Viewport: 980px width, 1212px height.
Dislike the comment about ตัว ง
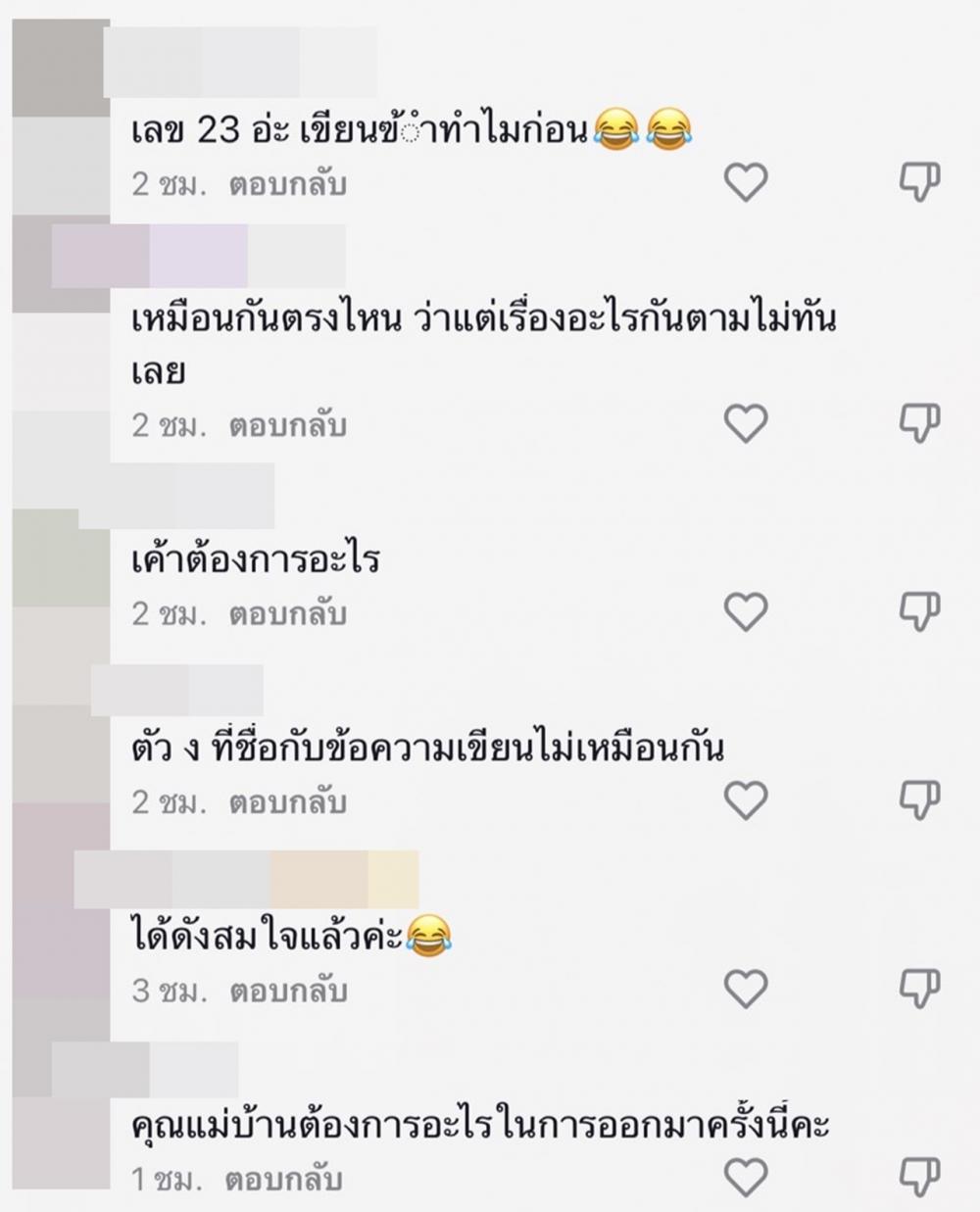[919, 800]
